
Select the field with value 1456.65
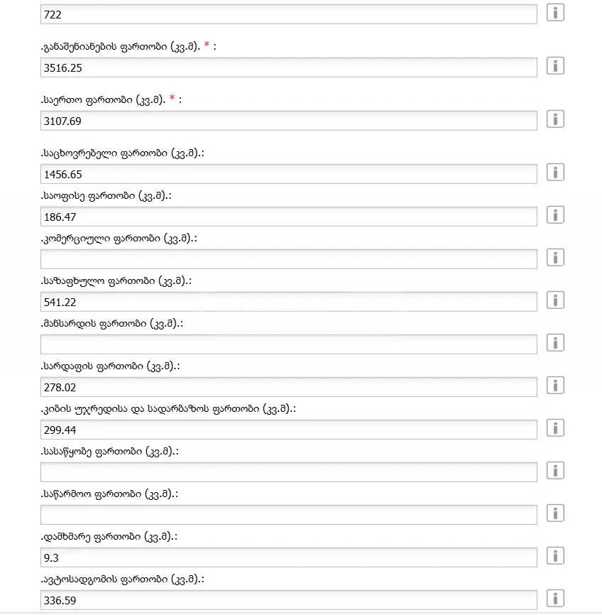288,173
